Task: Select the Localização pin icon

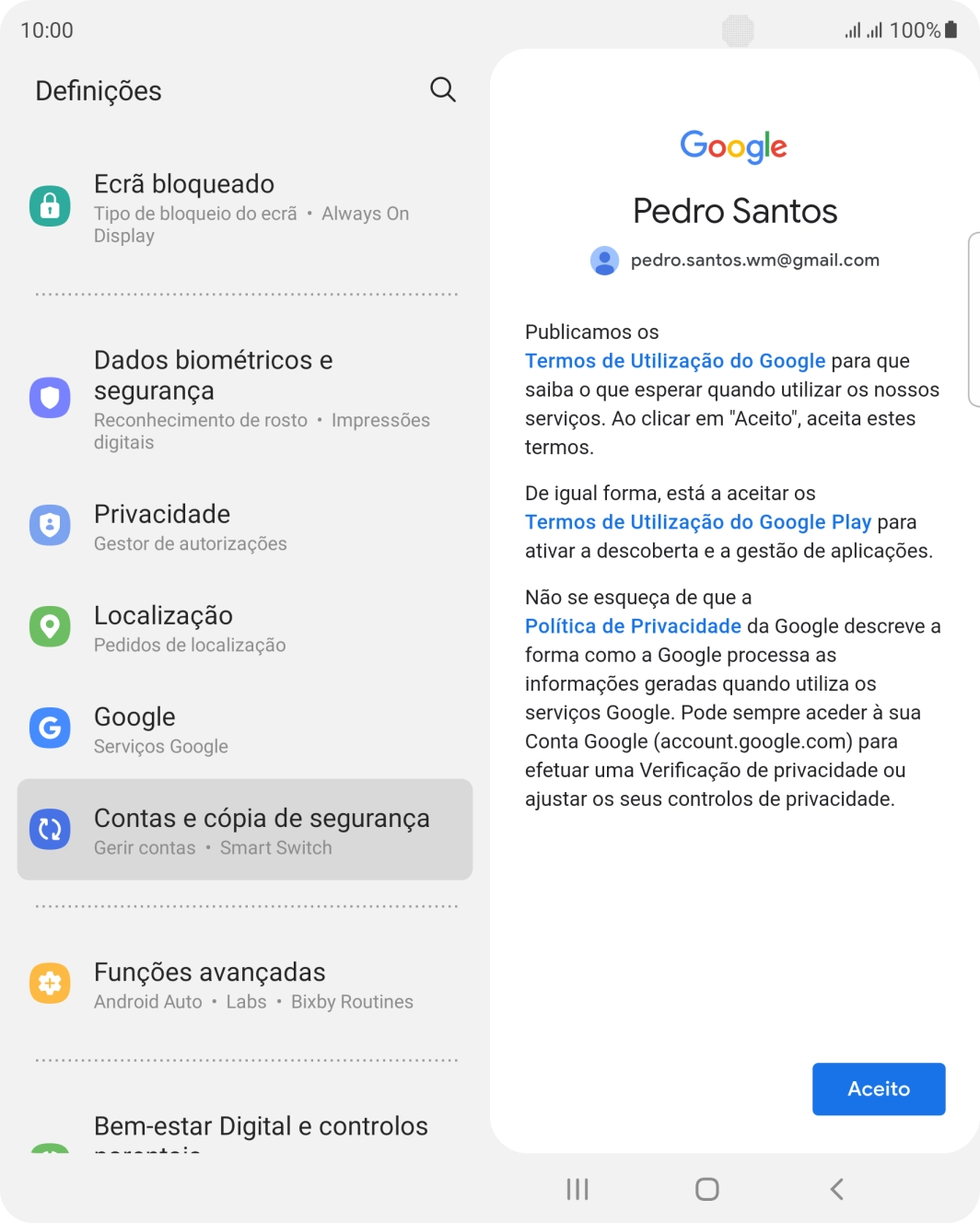Action: coord(50,627)
